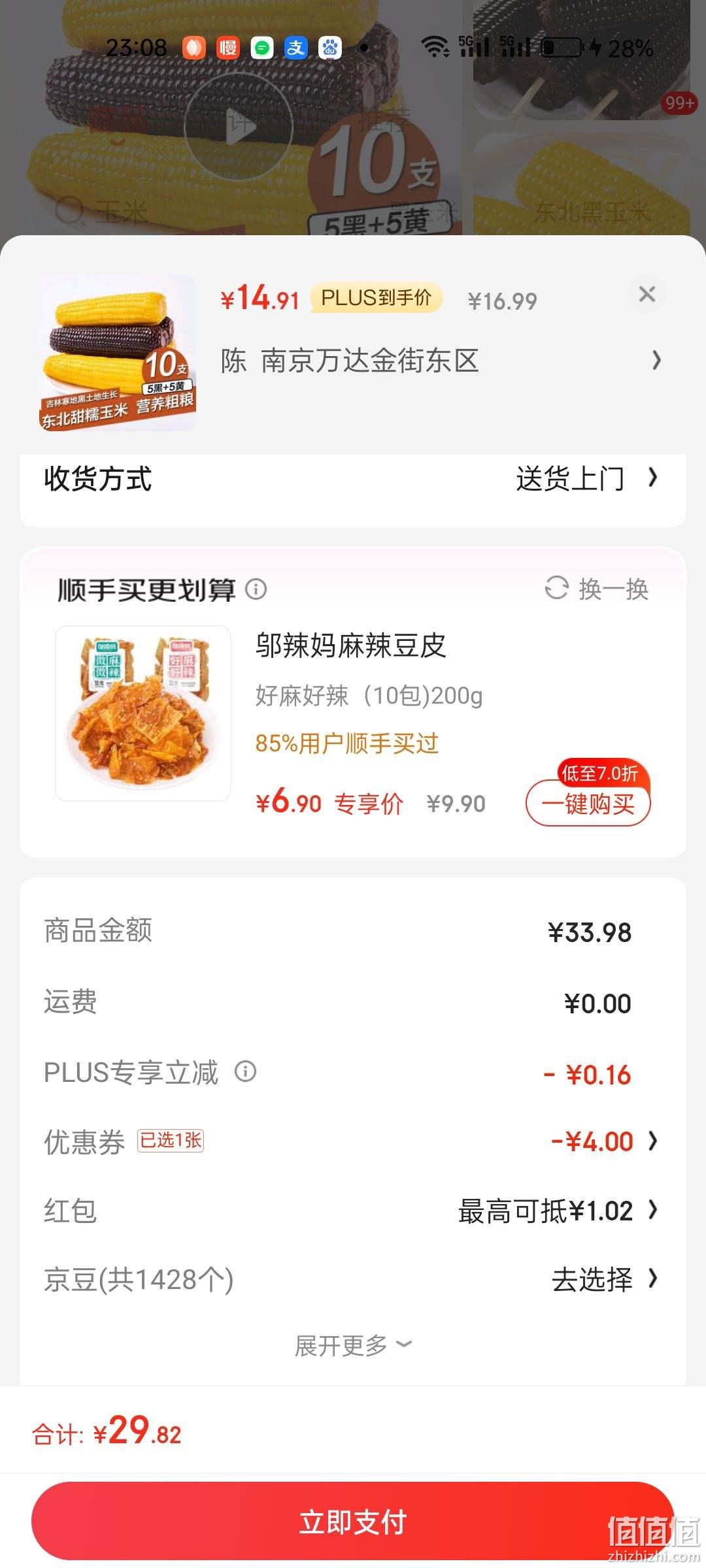Open 红包 red packet options
The image size is (706, 1568).
click(353, 1211)
